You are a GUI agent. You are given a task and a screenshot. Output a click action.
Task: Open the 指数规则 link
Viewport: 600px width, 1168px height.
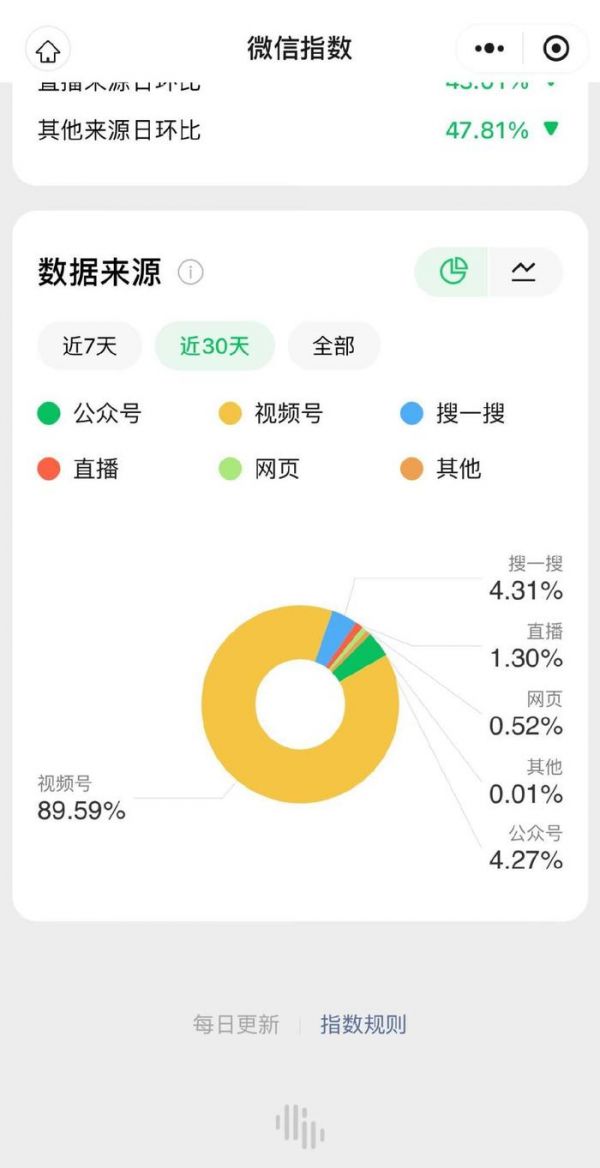tap(363, 1024)
